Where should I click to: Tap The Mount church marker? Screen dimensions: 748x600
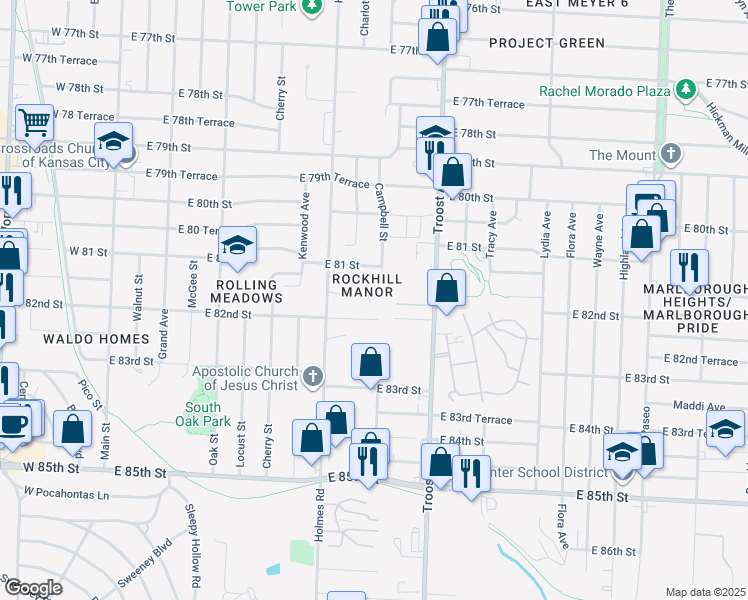(671, 154)
